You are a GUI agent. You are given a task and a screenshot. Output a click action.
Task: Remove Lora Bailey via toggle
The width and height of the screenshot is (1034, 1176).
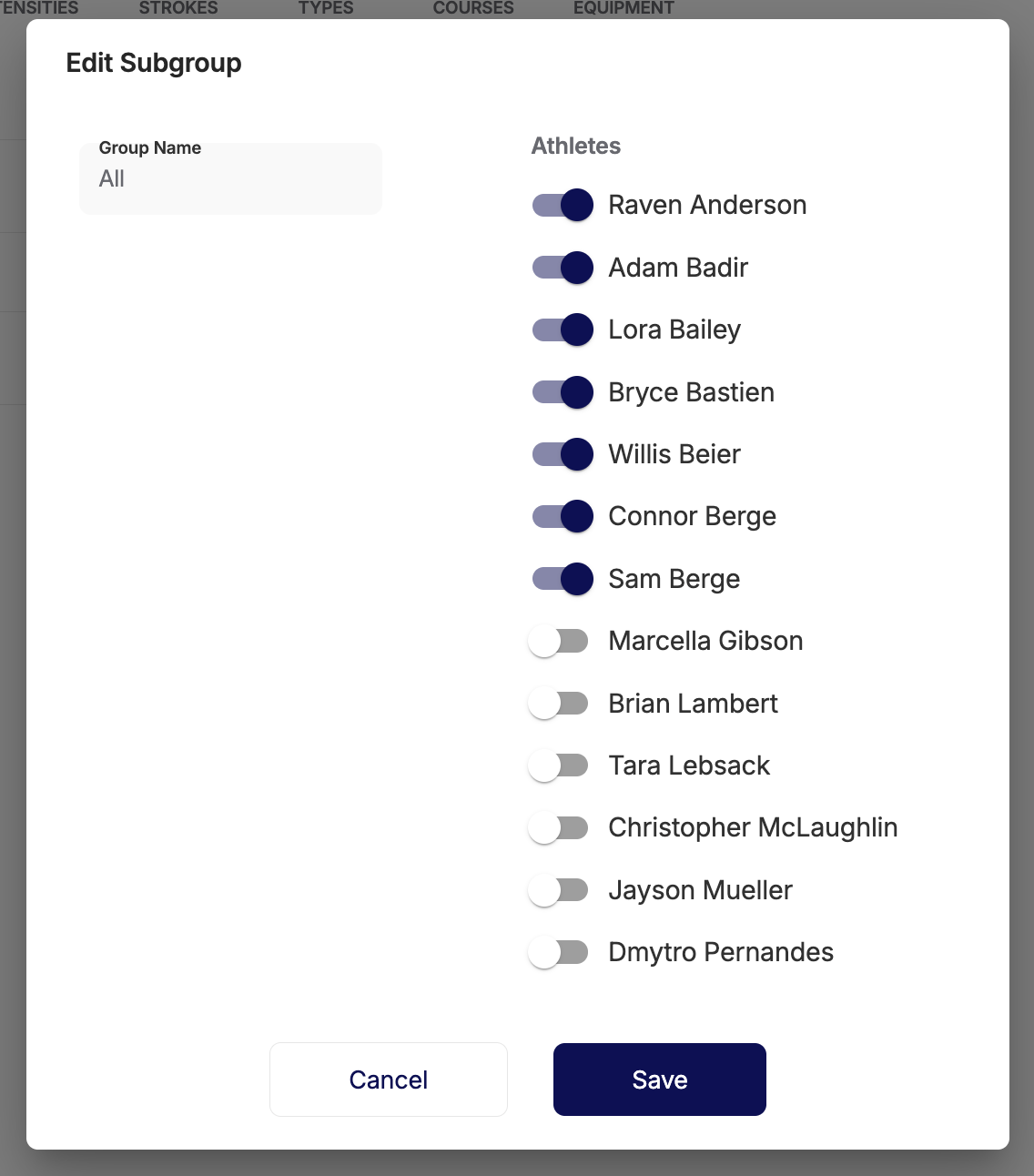[563, 329]
